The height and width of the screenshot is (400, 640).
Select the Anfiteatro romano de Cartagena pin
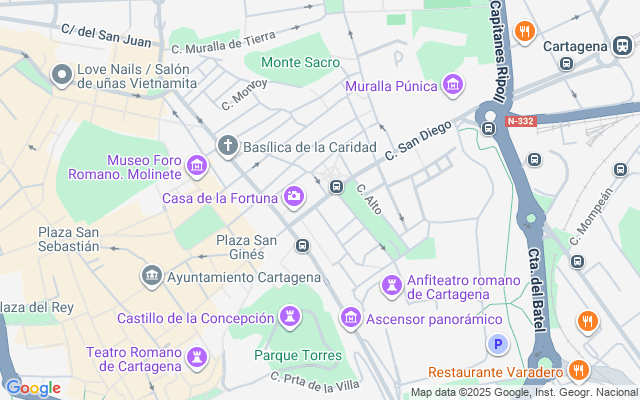coord(392,286)
